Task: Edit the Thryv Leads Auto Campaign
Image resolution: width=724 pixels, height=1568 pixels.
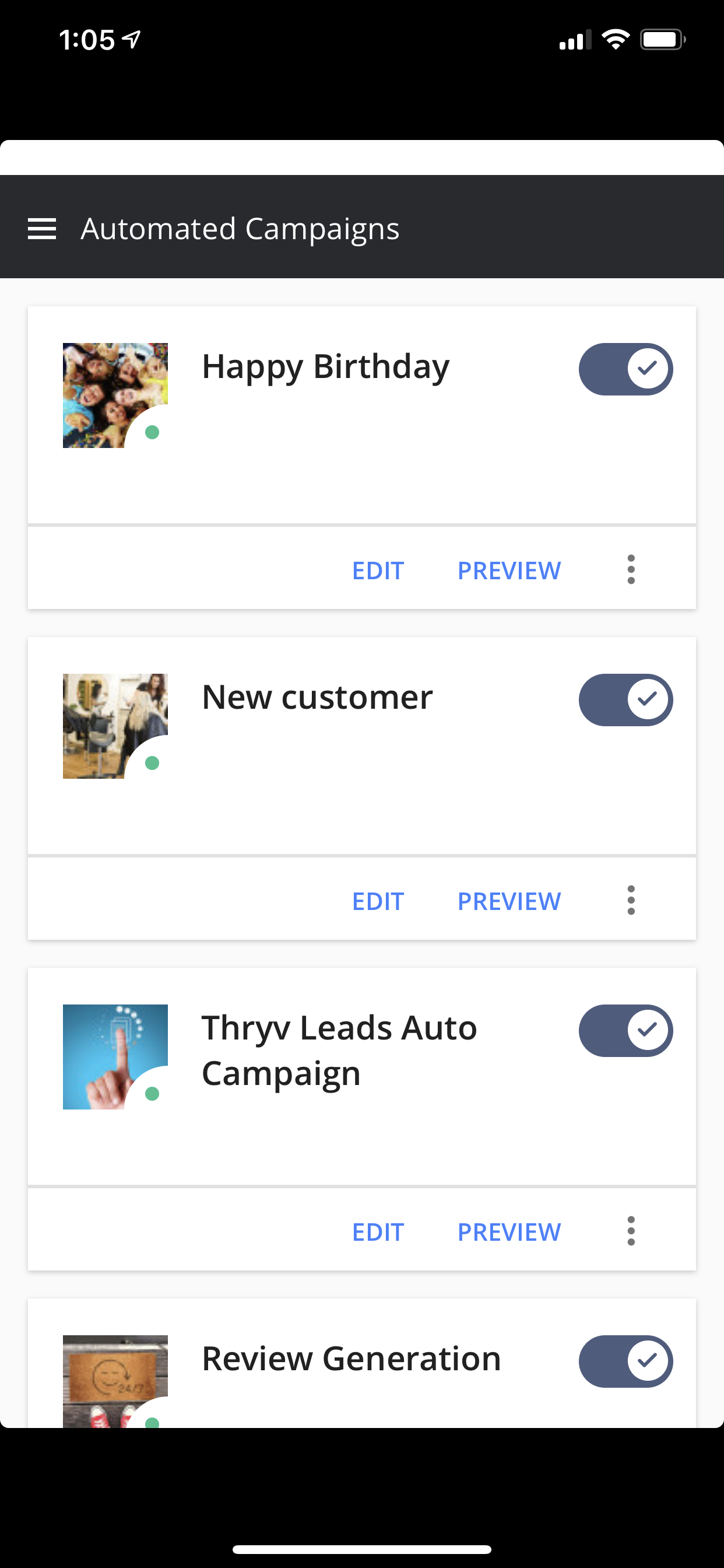Action: pyautogui.click(x=378, y=1232)
